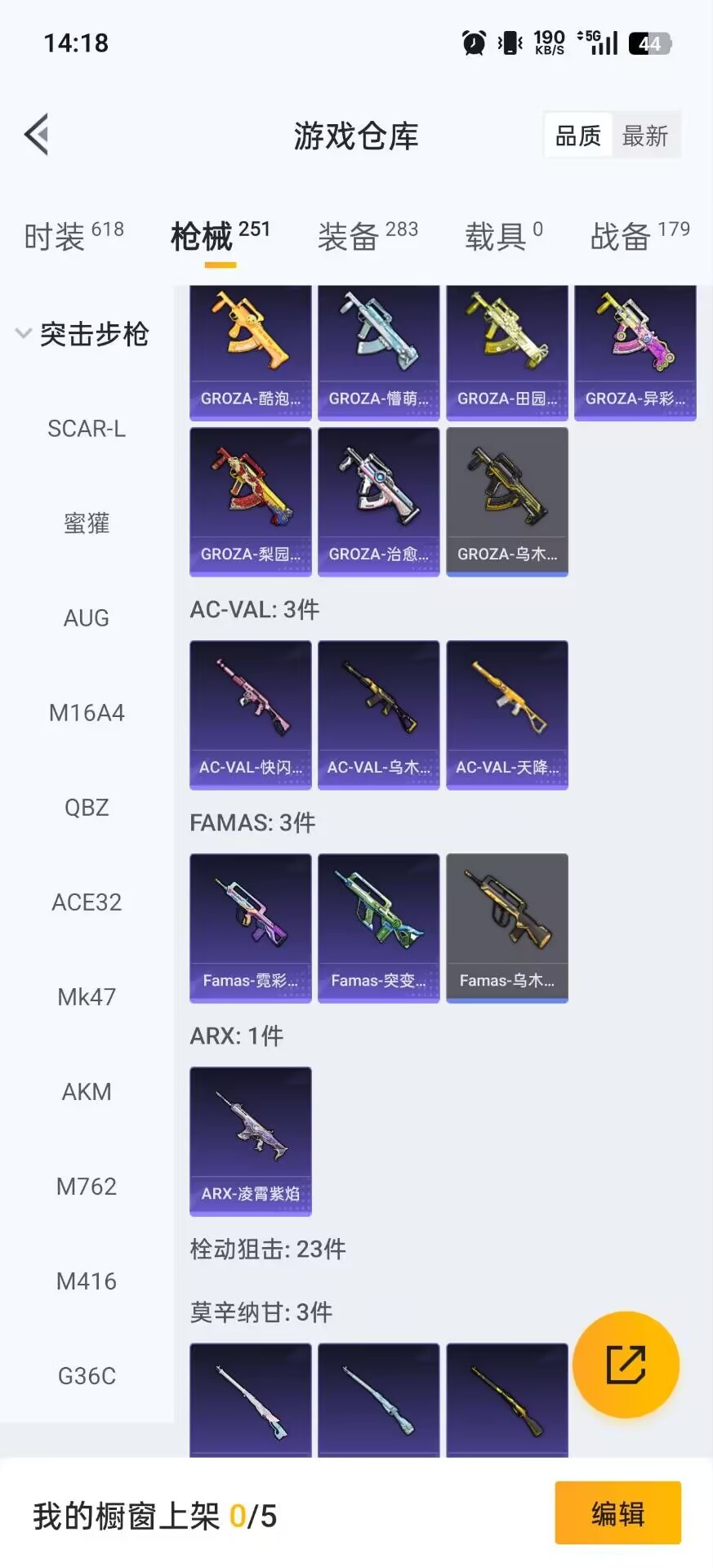Collapse the 突击步枪 category

(x=82, y=334)
